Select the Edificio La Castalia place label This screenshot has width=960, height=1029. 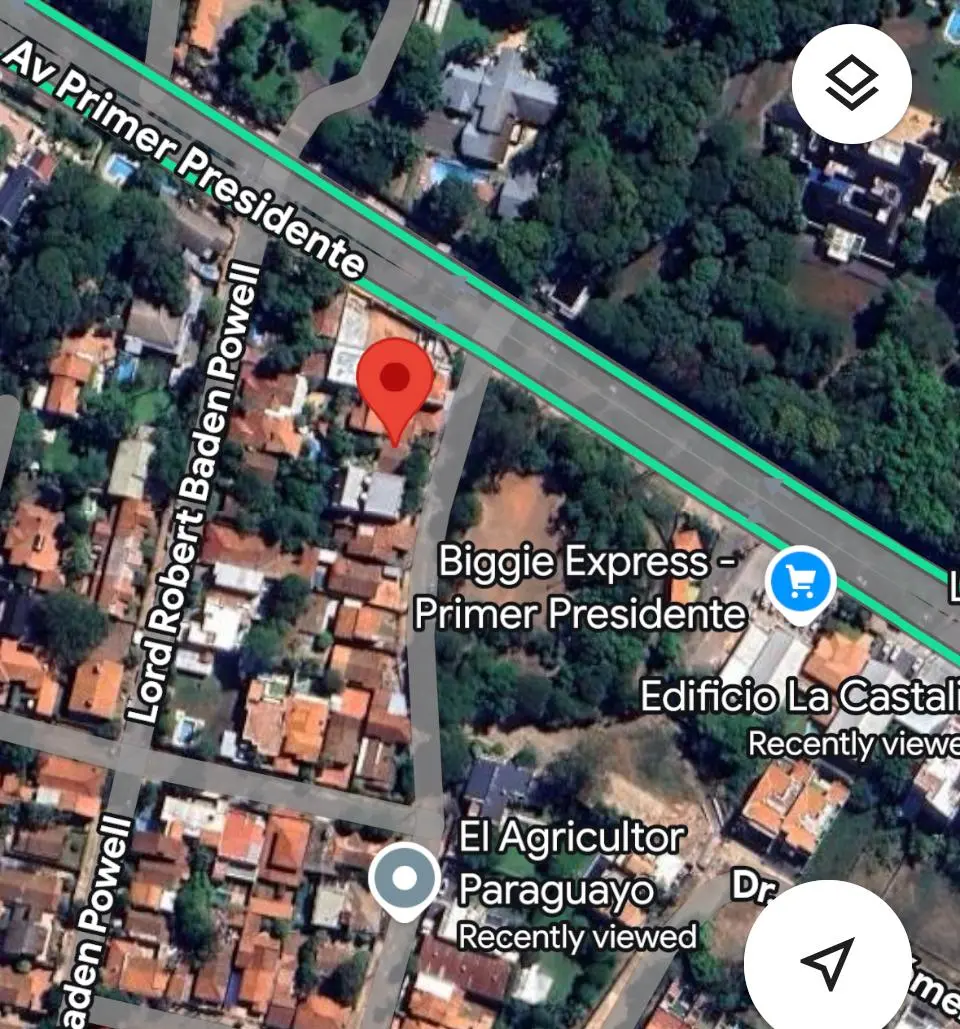point(800,697)
